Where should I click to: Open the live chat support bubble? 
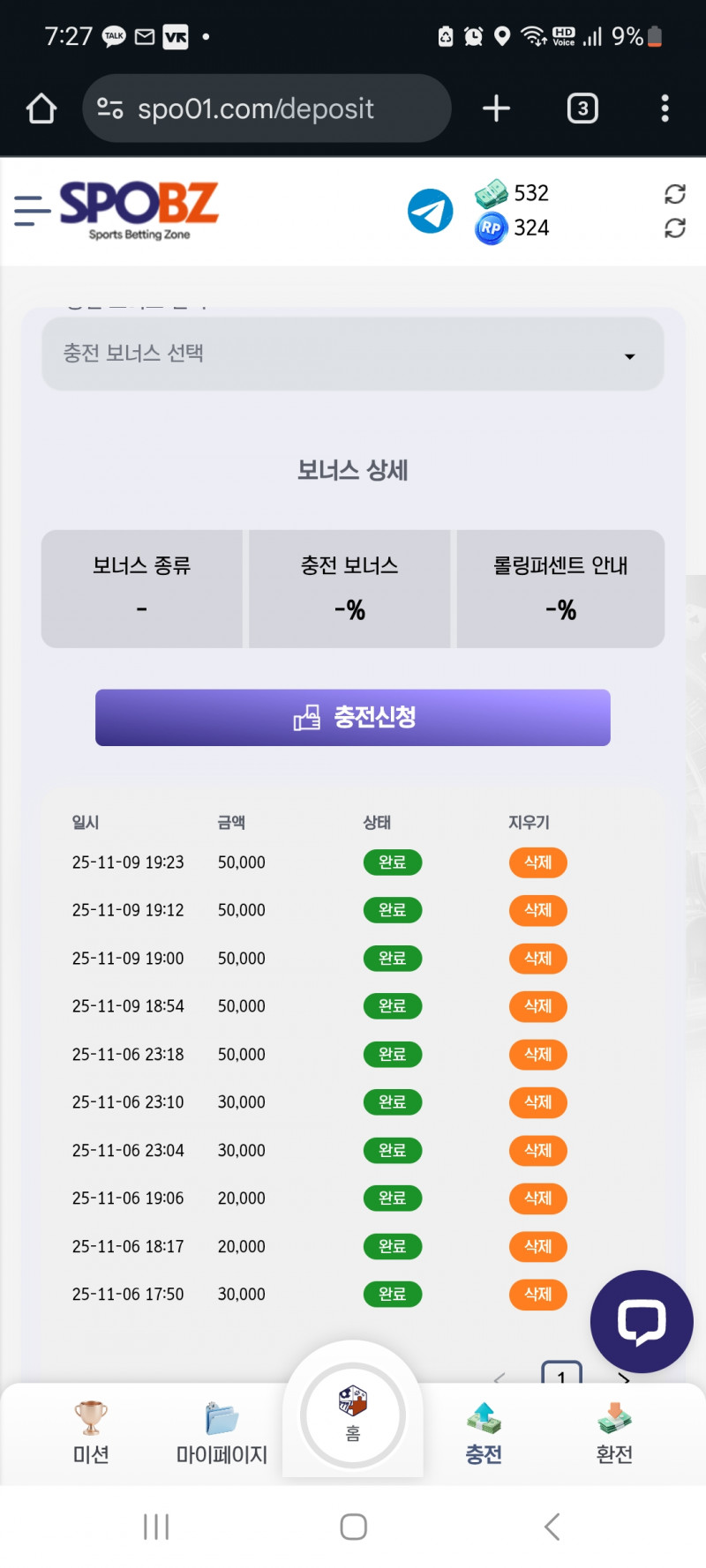pyautogui.click(x=642, y=1320)
